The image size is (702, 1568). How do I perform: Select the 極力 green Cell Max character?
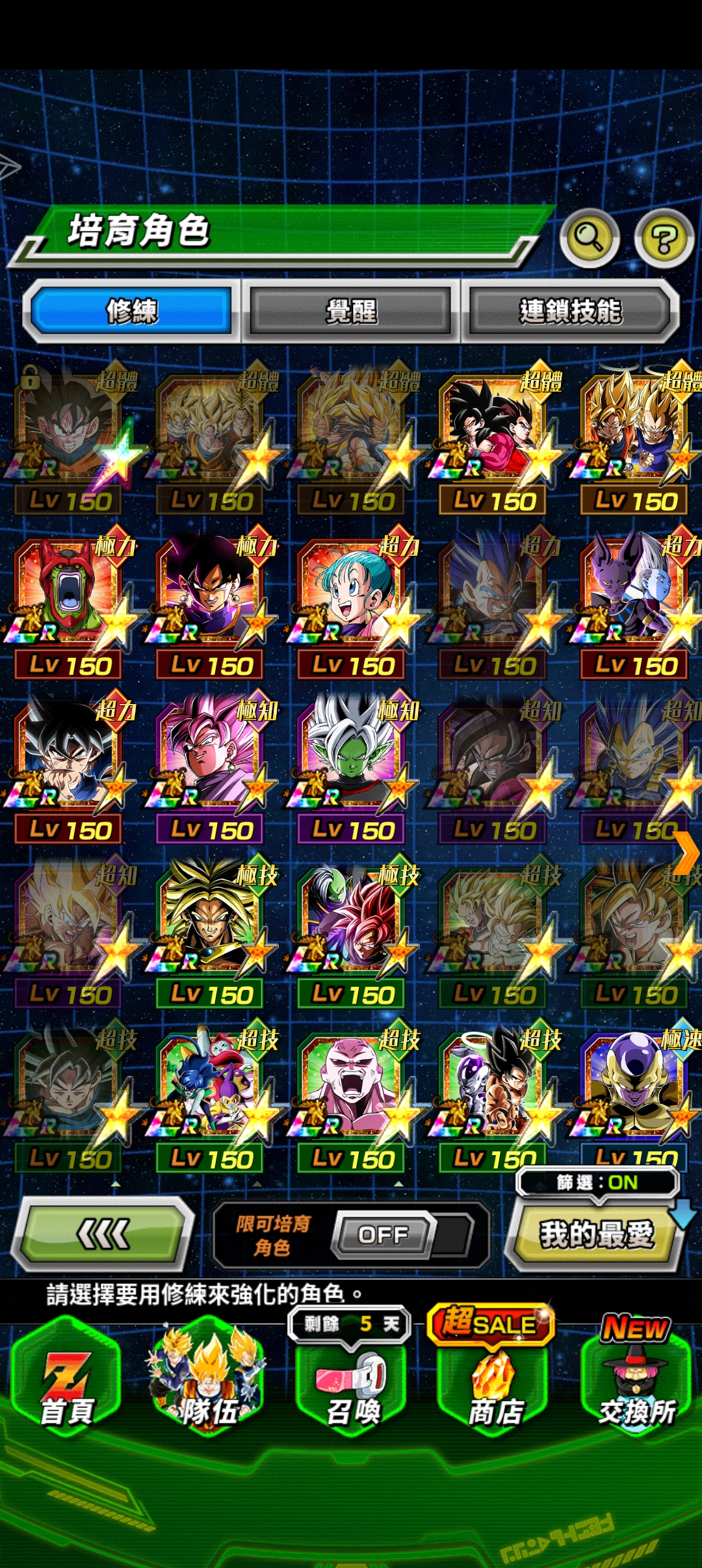[x=68, y=592]
